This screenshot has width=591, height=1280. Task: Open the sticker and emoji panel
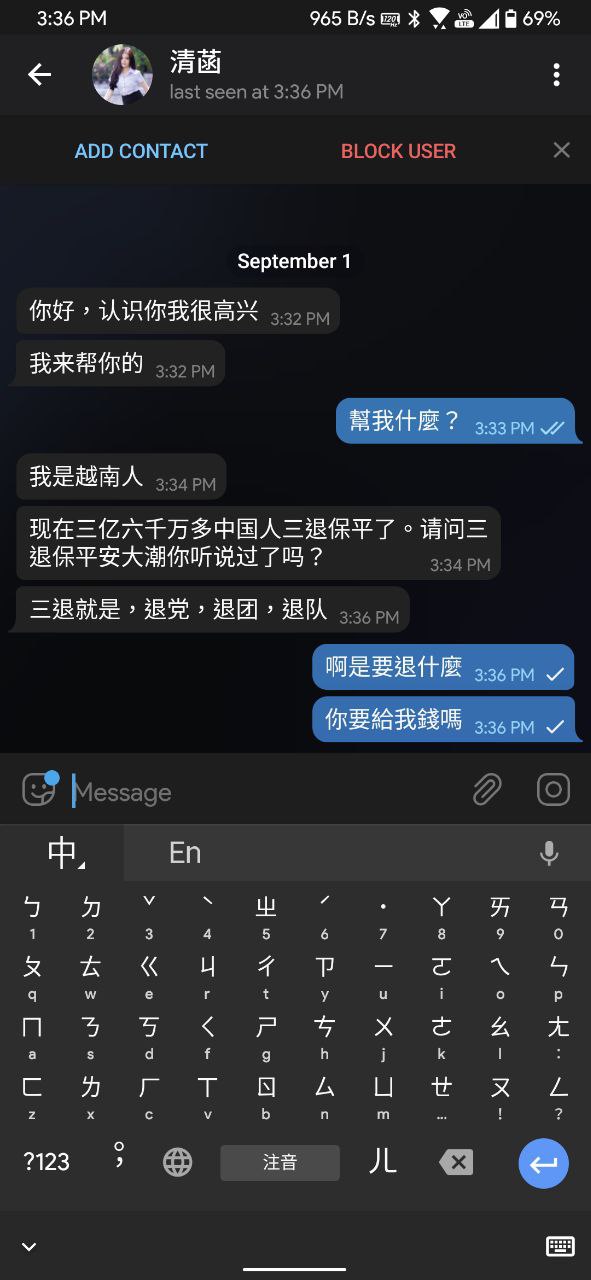(x=39, y=790)
